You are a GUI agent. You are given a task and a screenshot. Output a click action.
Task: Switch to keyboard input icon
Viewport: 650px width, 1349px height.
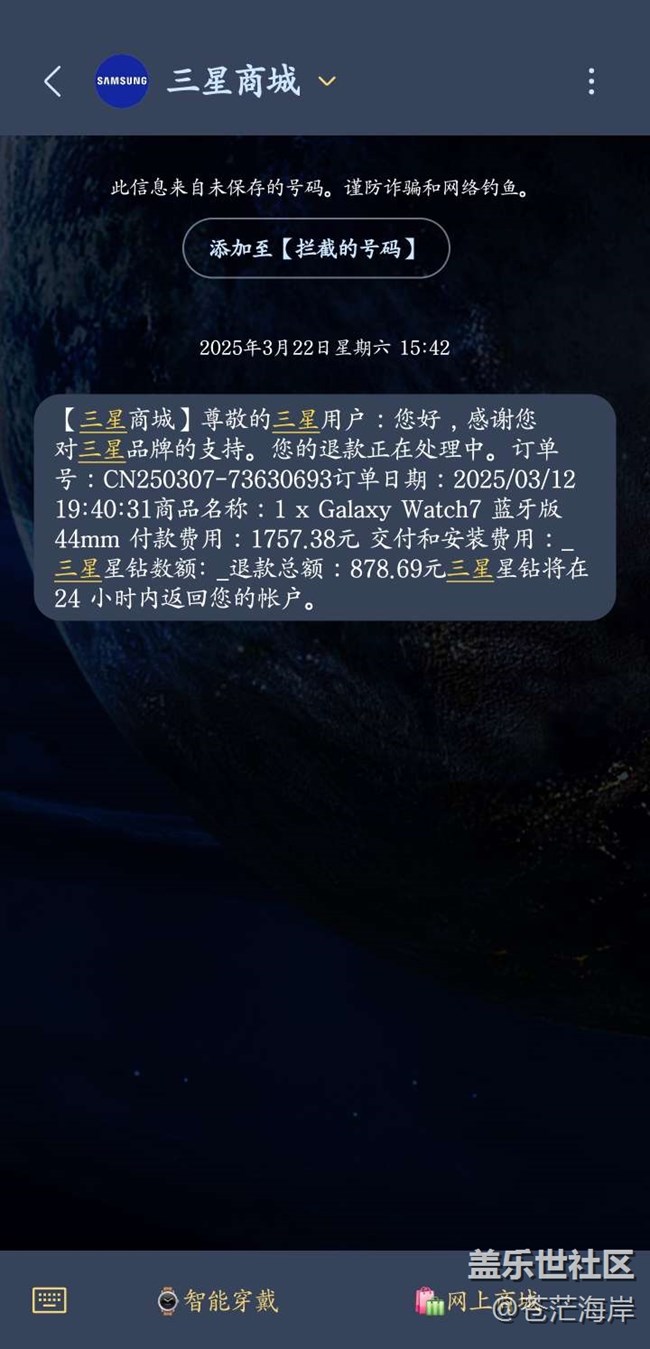[x=50, y=1300]
